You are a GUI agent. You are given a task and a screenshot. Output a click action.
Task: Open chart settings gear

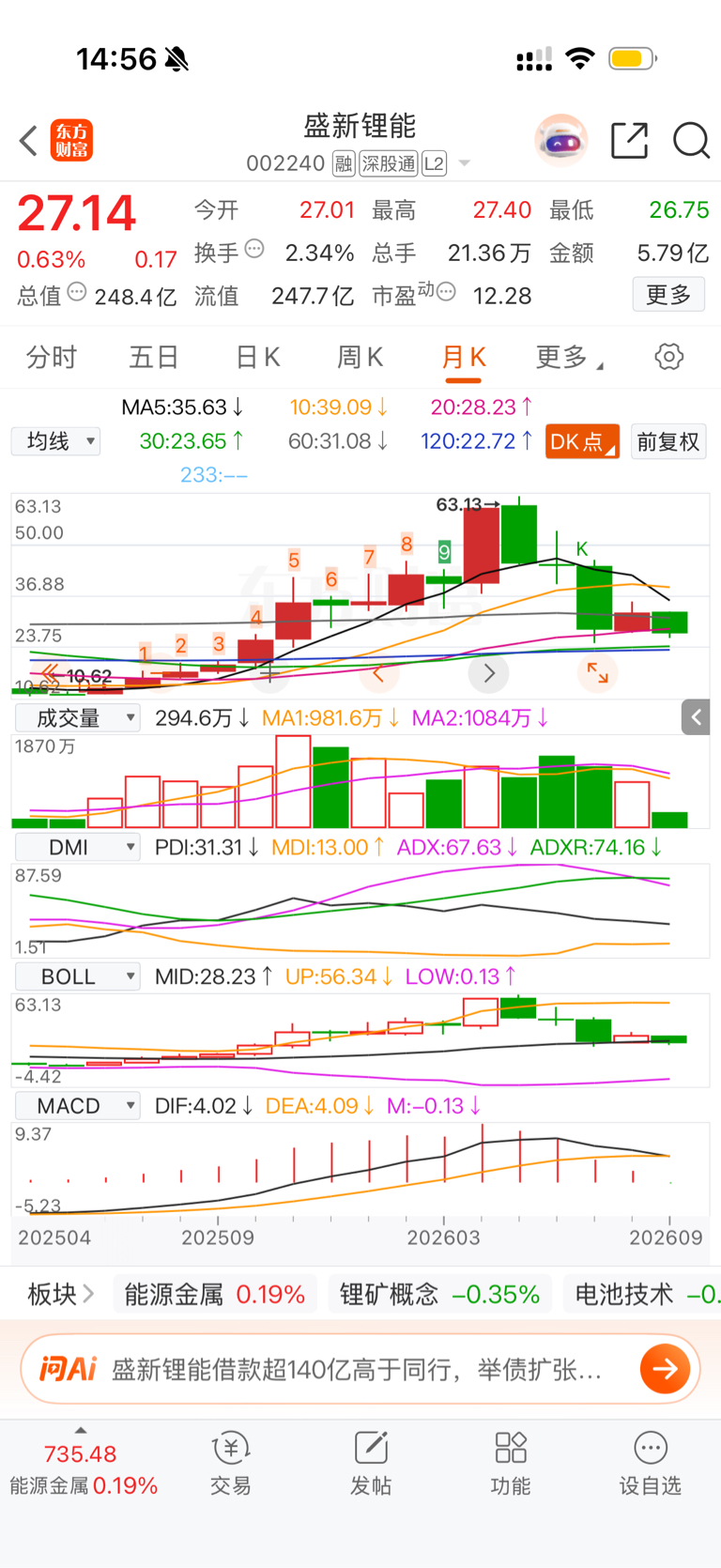[669, 357]
